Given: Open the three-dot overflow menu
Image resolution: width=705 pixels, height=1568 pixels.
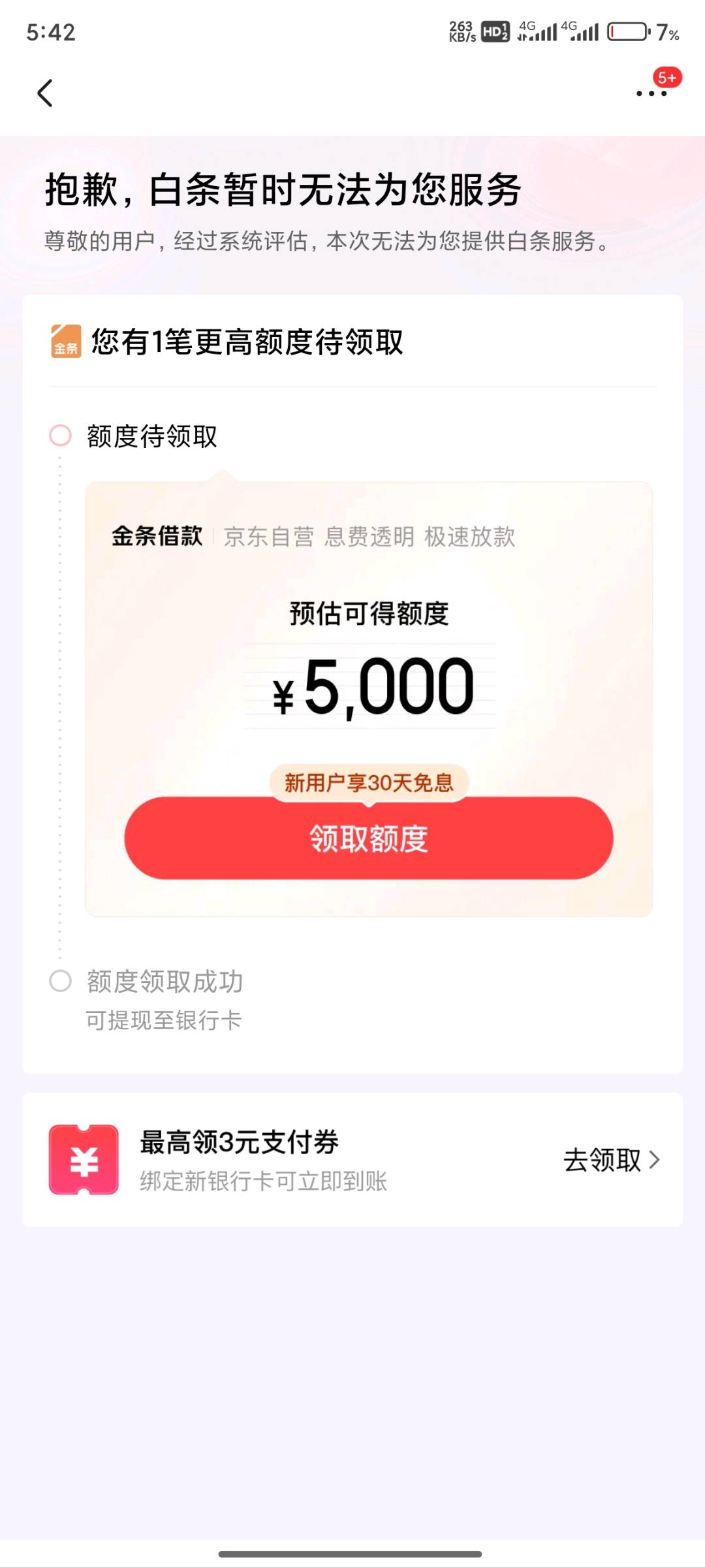Looking at the screenshot, I should 651,93.
